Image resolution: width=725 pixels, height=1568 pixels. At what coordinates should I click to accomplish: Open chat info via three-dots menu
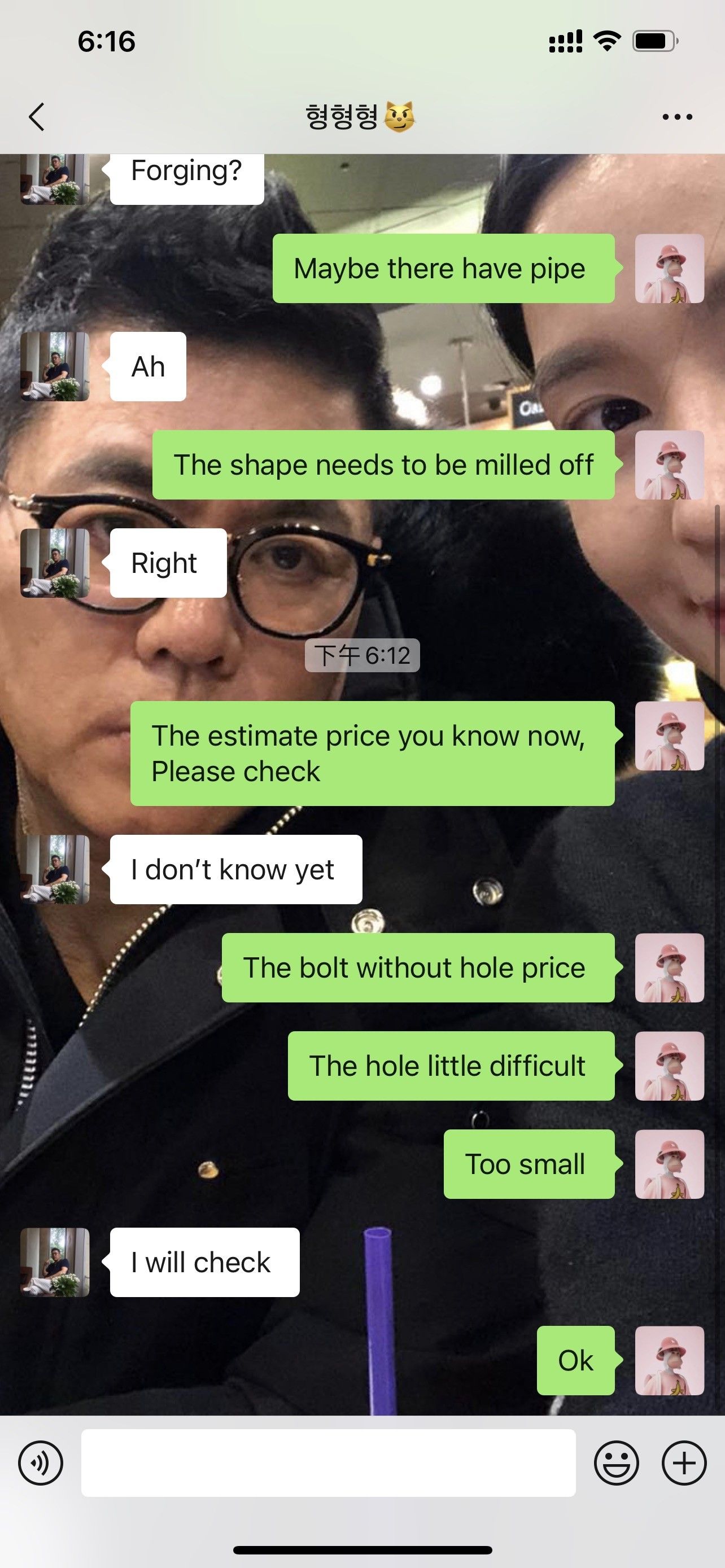click(677, 116)
